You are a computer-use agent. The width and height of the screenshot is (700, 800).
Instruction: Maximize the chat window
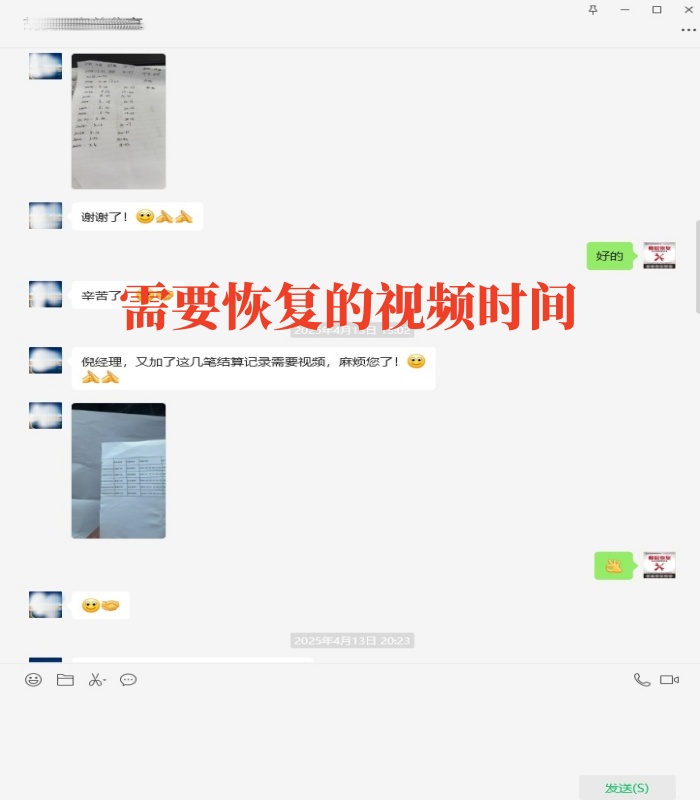point(657,9)
